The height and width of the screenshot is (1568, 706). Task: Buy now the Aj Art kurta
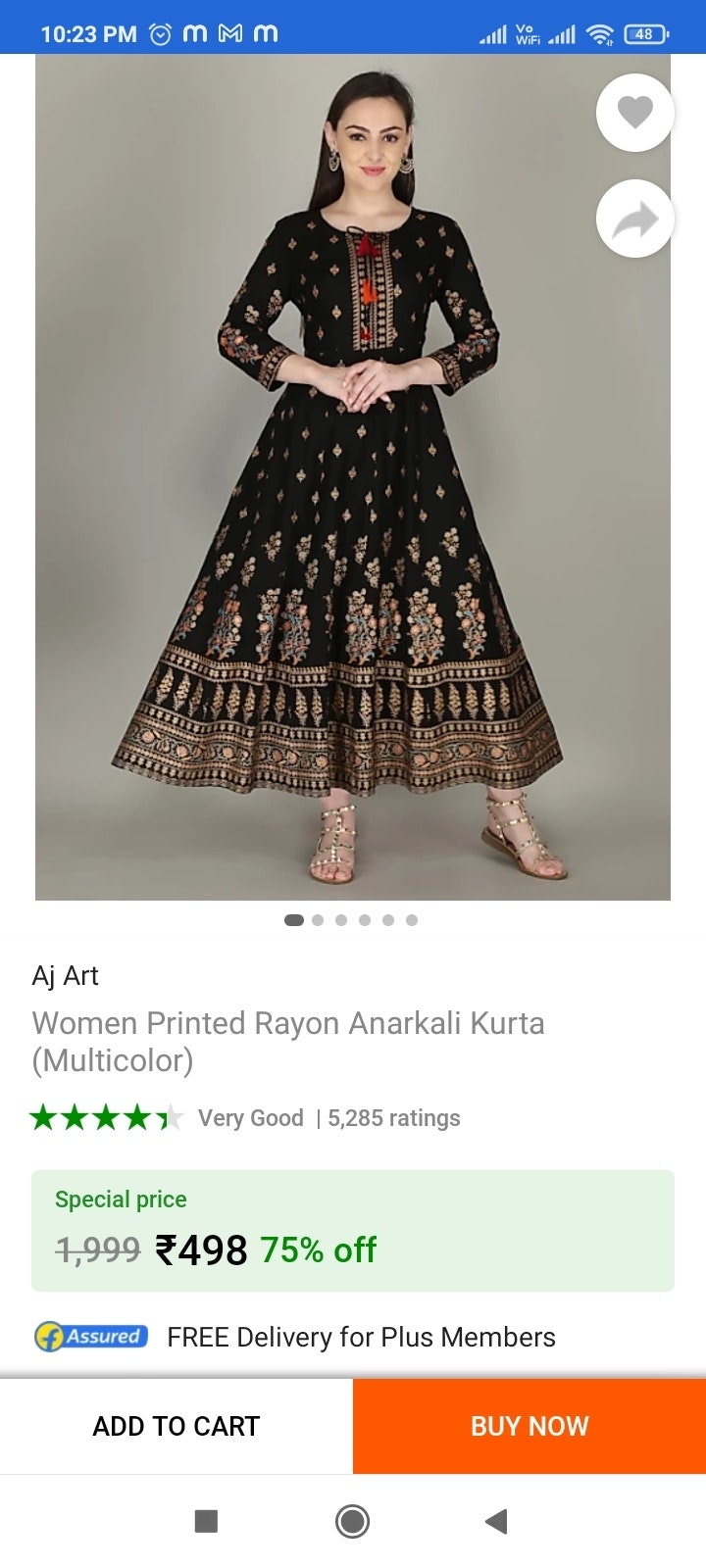point(529,1426)
